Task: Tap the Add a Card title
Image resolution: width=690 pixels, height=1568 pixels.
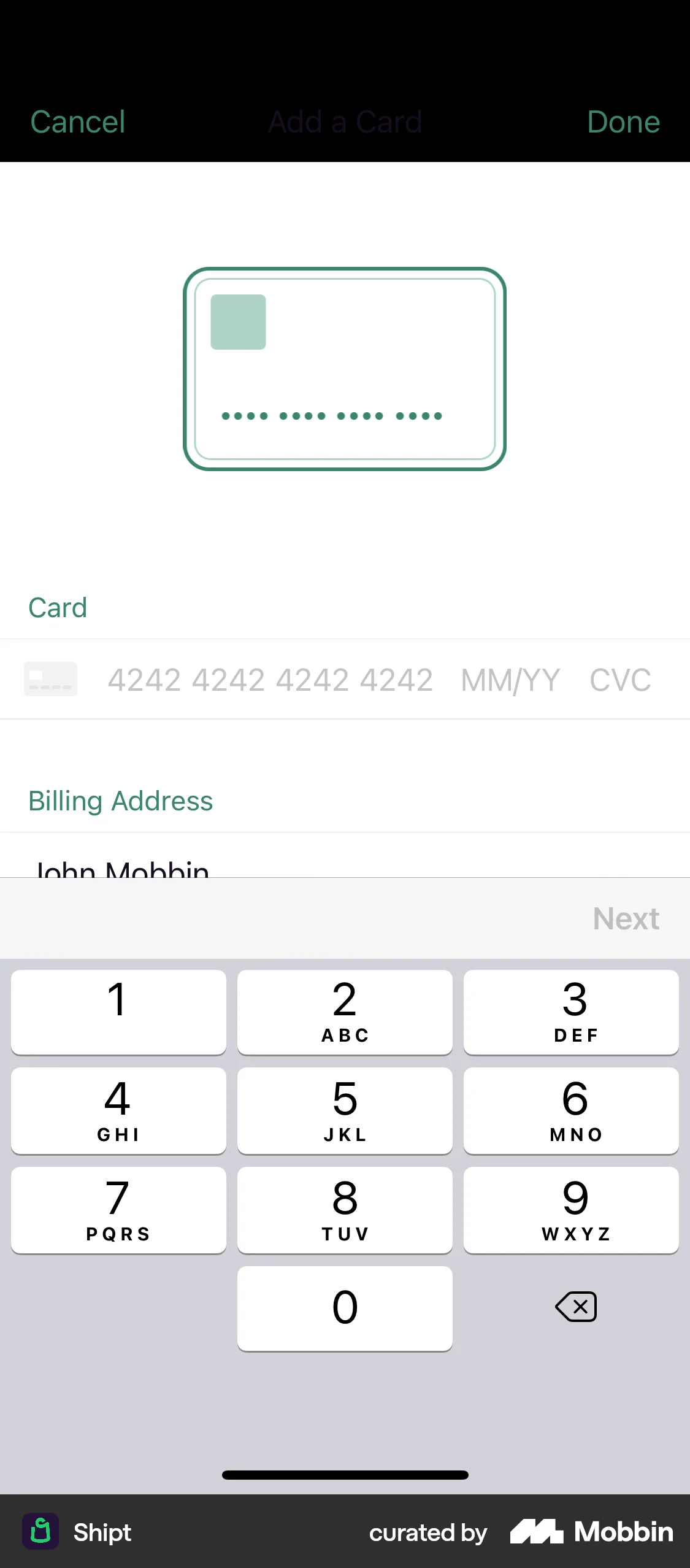Action: [345, 121]
